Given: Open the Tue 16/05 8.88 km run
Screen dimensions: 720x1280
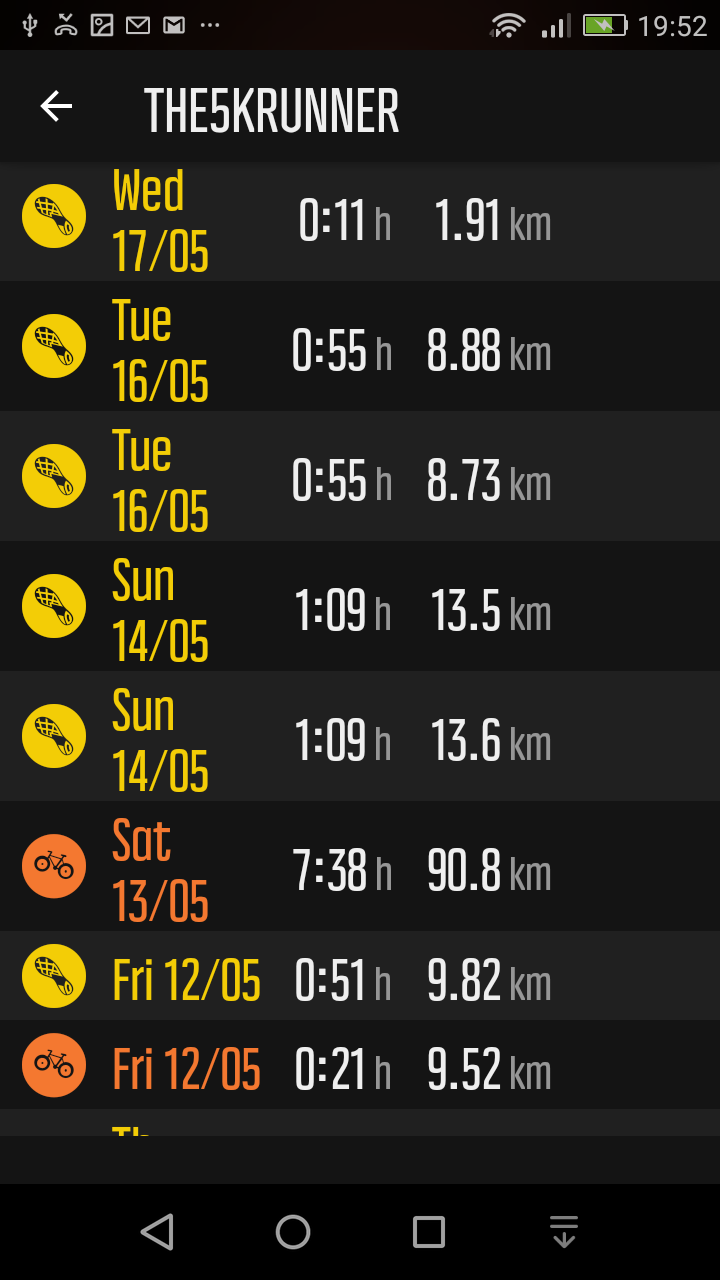Looking at the screenshot, I should click(x=360, y=351).
